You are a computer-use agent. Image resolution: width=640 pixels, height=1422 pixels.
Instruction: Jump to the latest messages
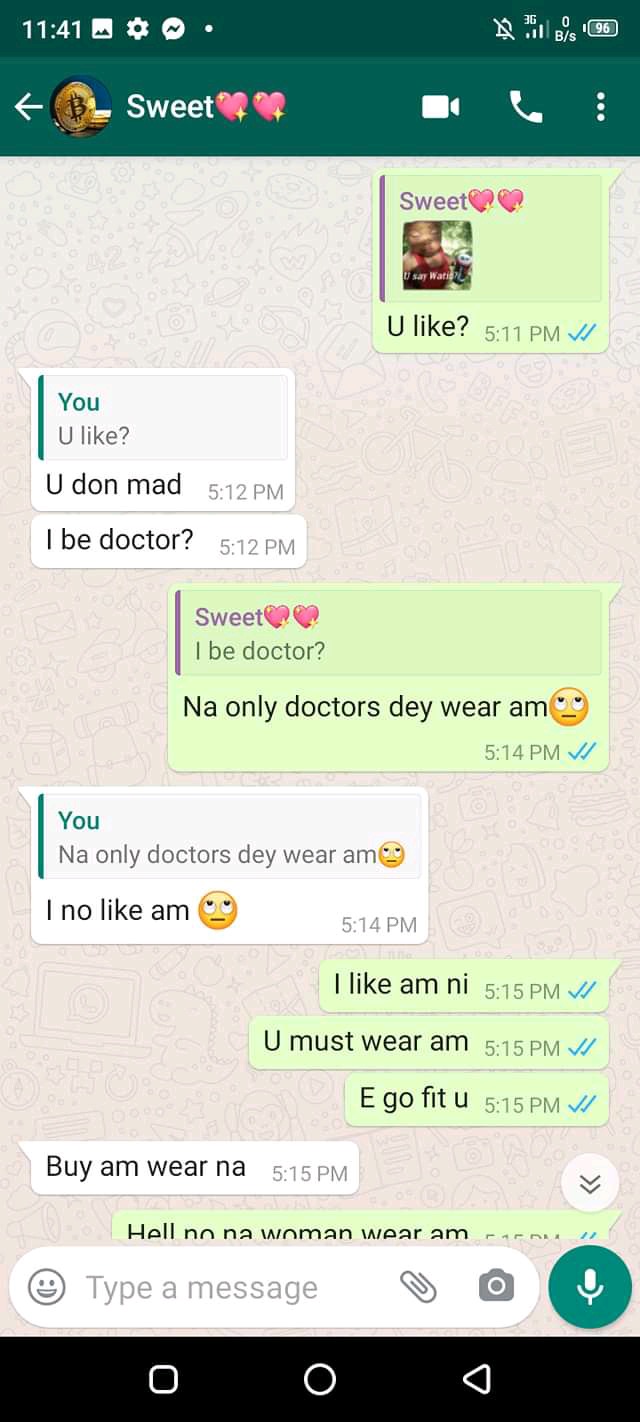590,1185
